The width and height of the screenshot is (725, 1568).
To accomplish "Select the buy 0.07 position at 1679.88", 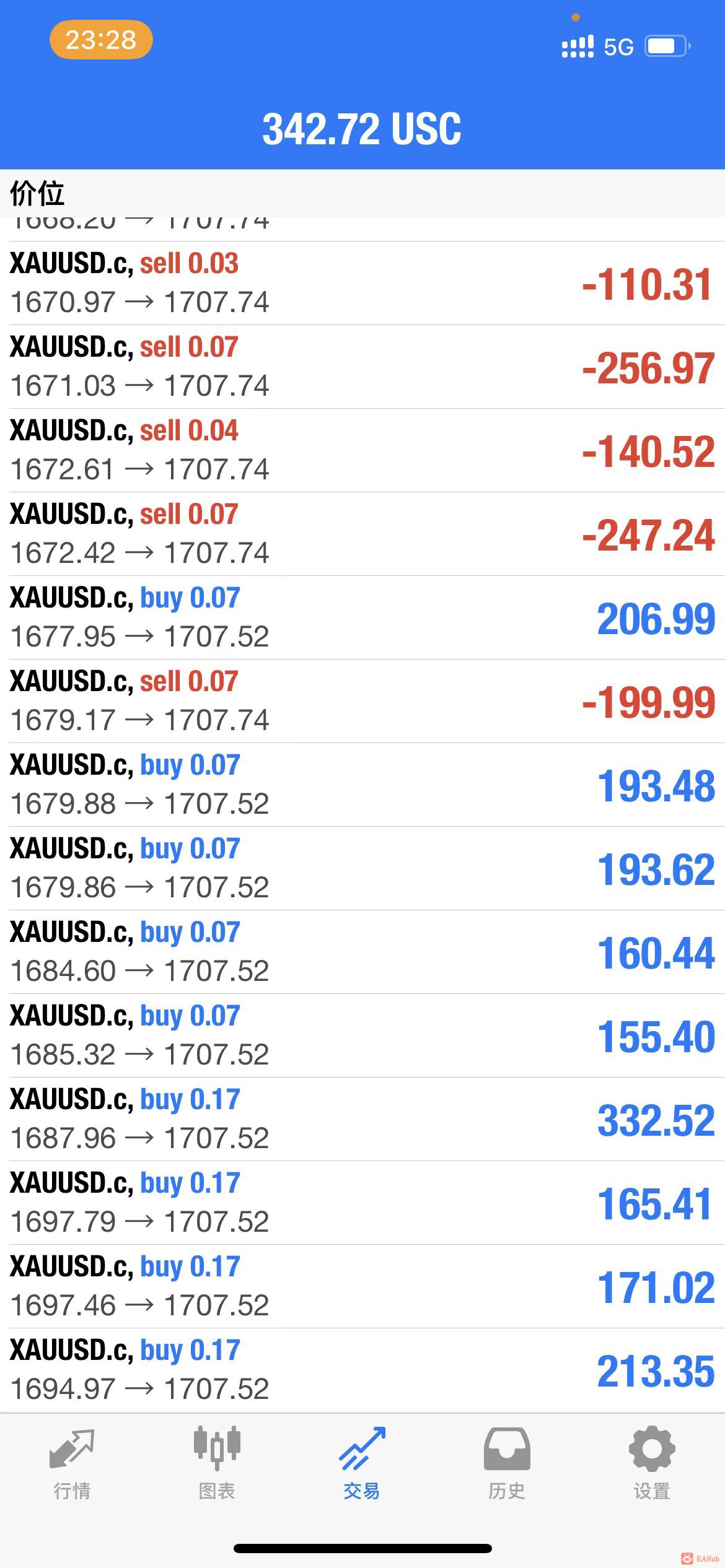I will (x=362, y=785).
